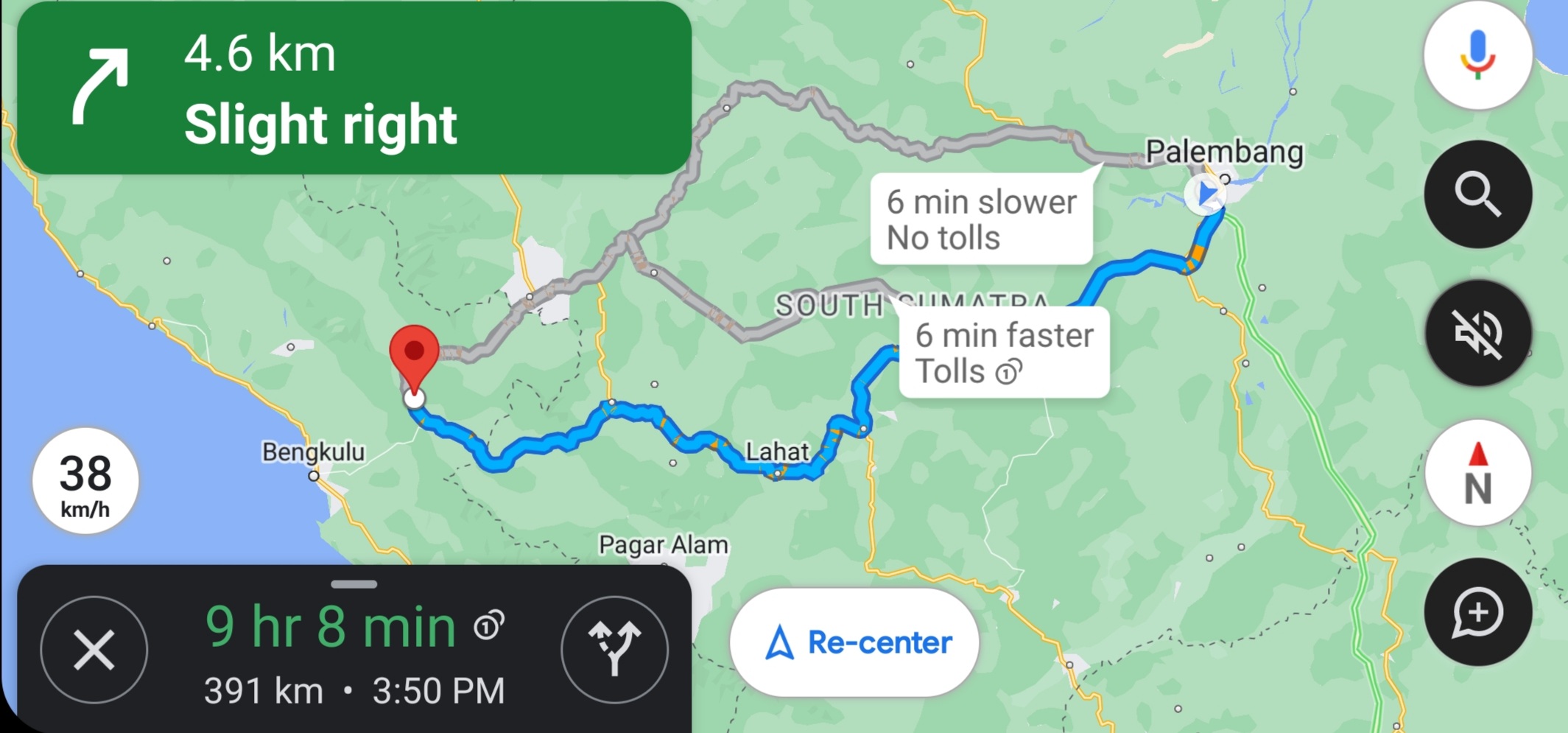Search along the route
1568x733 pixels.
click(x=1477, y=194)
